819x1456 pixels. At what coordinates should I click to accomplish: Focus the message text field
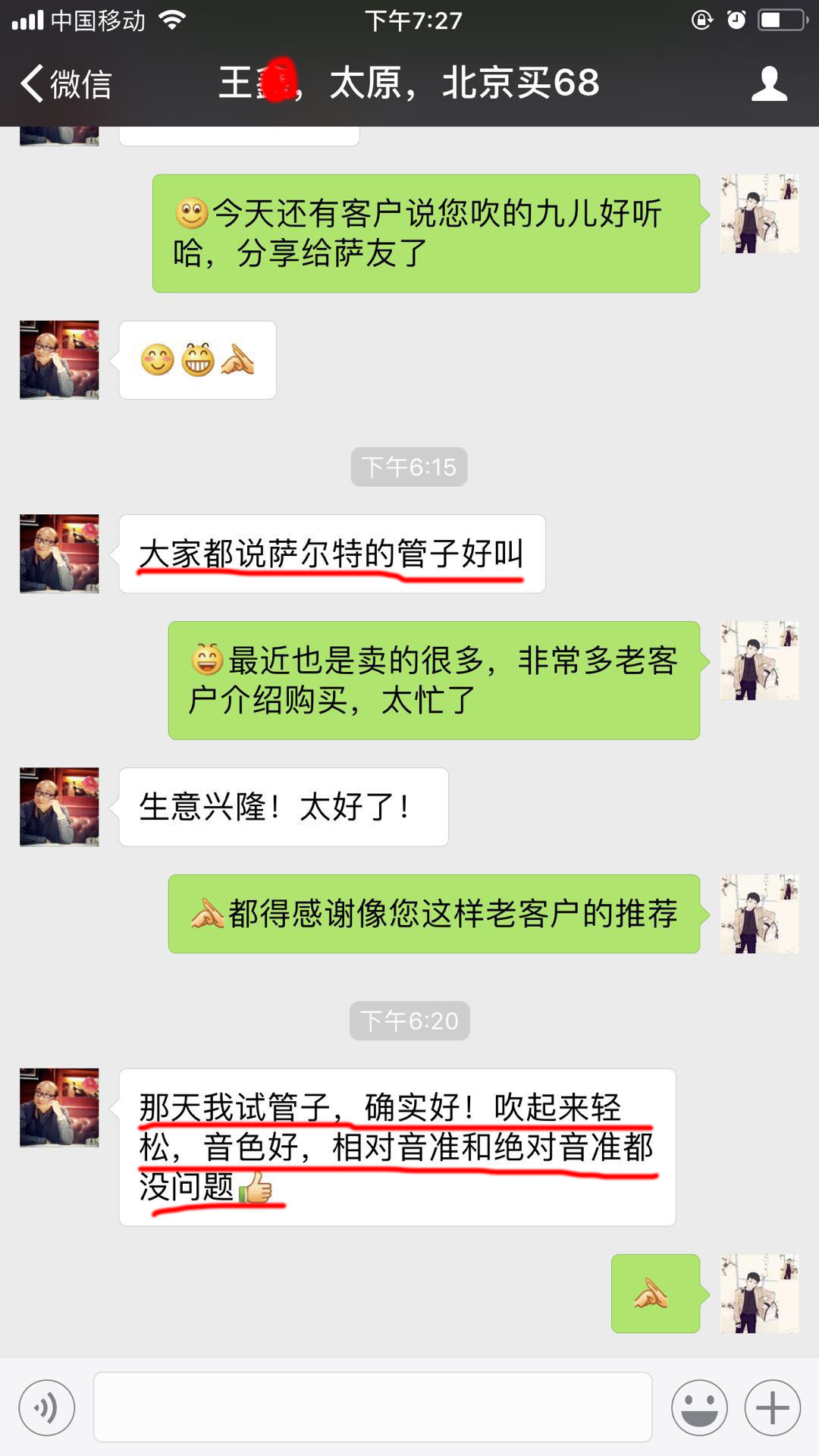372,1407
